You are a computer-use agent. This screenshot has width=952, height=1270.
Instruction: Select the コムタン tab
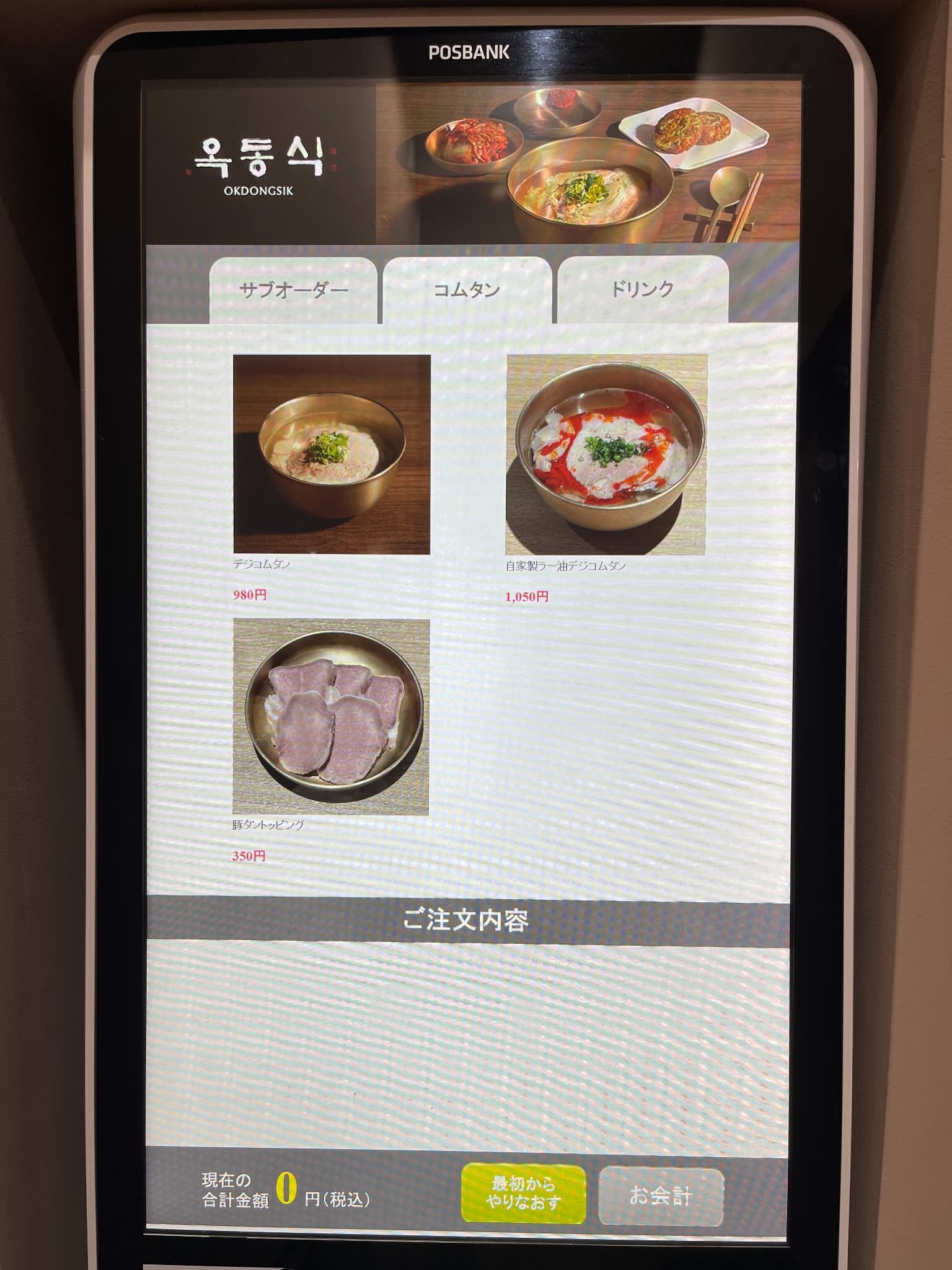[x=467, y=290]
